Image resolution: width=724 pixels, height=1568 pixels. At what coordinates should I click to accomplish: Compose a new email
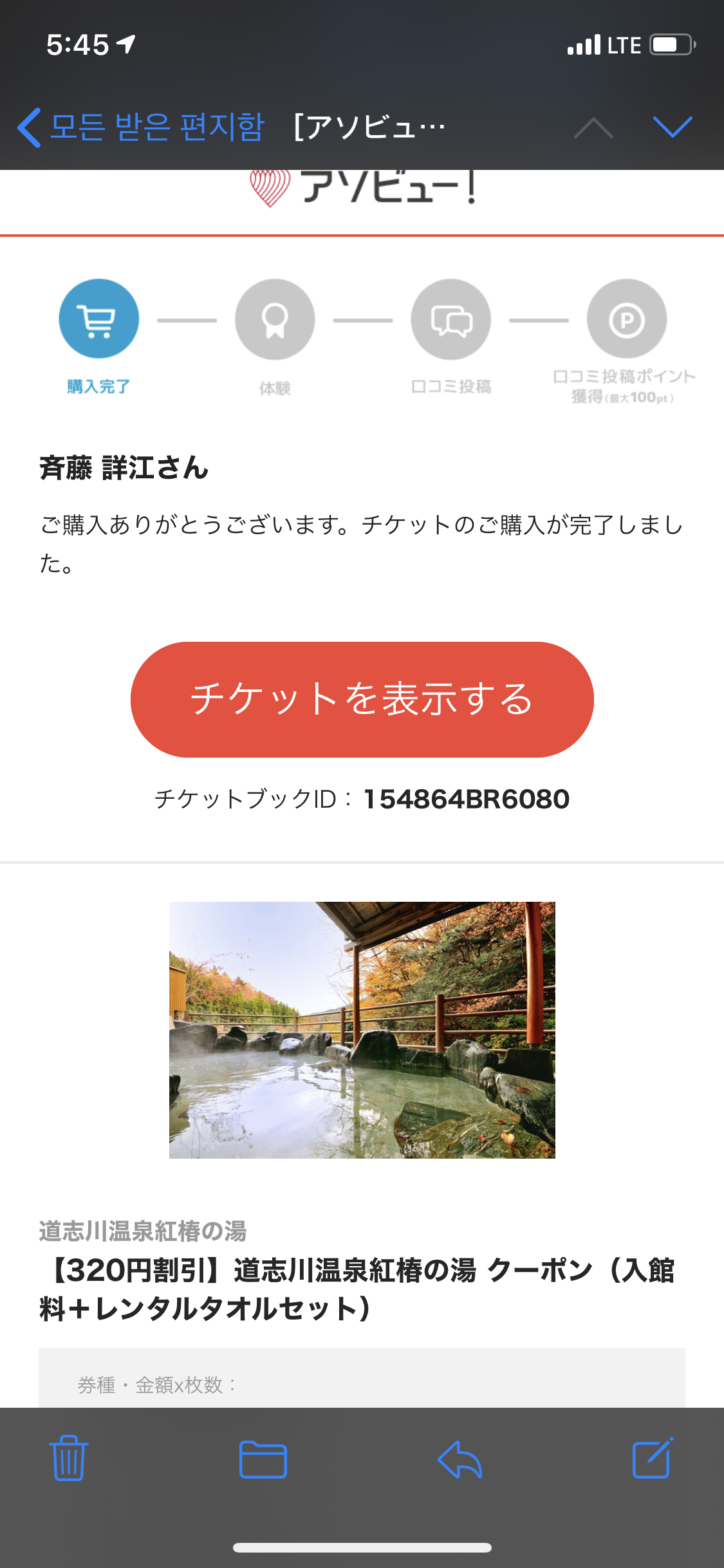pyautogui.click(x=653, y=1458)
